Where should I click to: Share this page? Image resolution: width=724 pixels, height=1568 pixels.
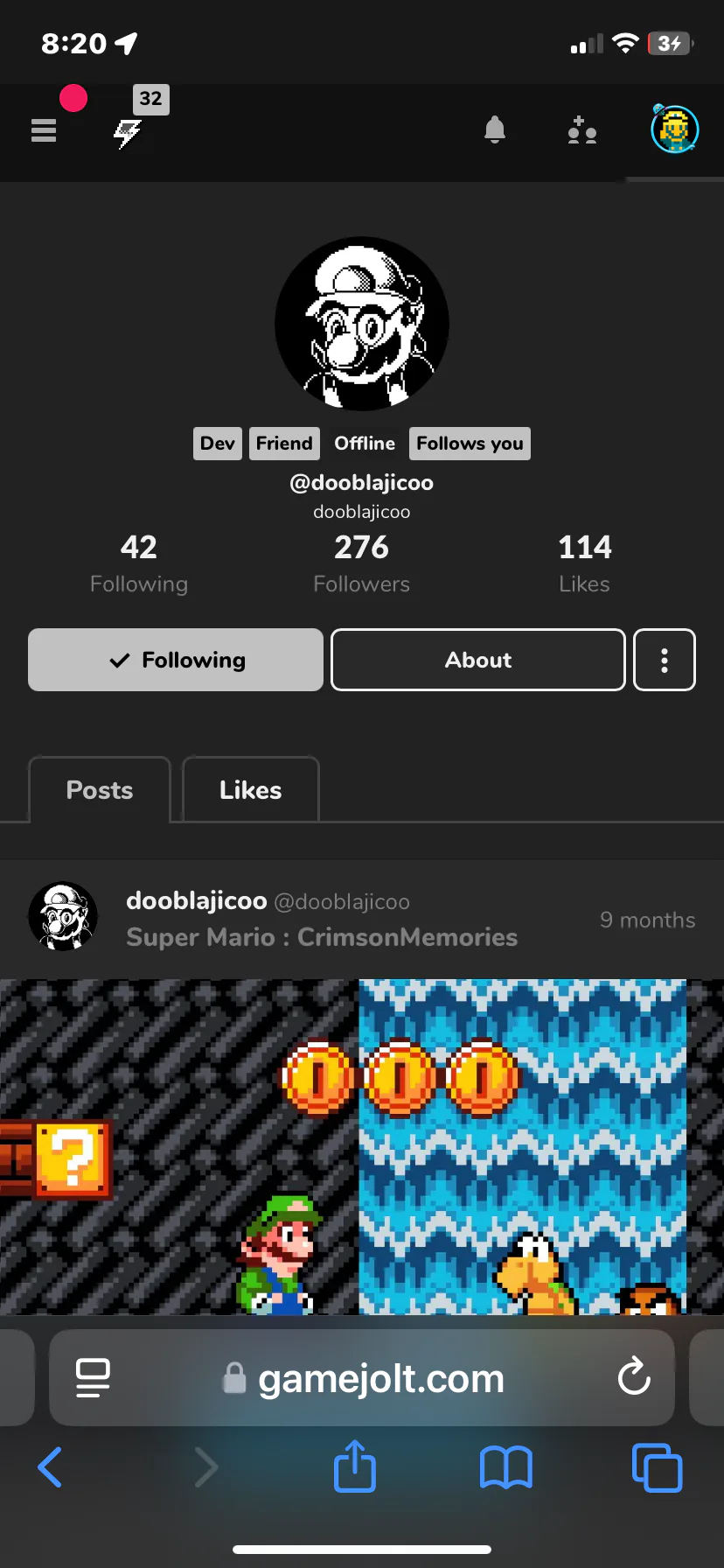coord(355,1466)
